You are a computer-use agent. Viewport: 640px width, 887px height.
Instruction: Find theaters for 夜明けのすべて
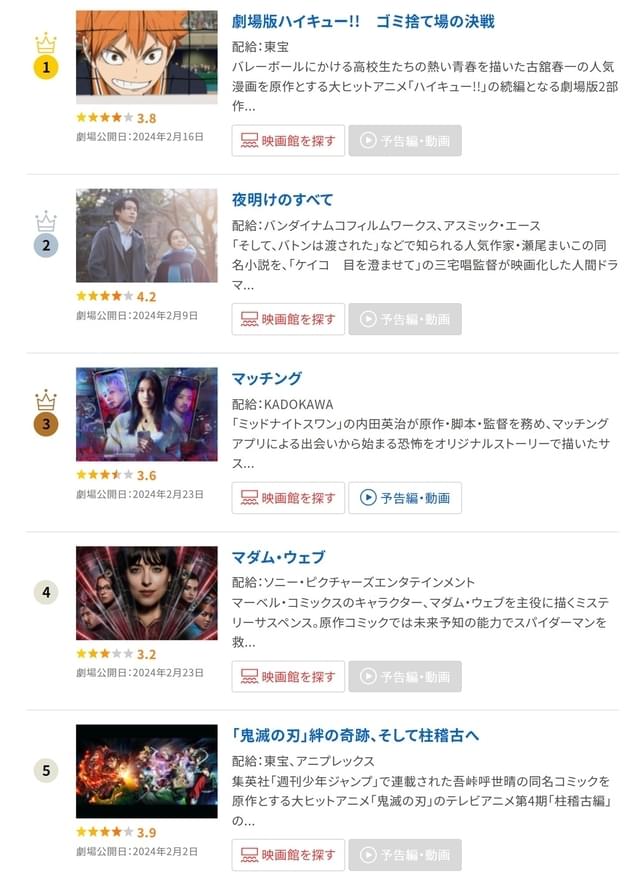point(288,319)
